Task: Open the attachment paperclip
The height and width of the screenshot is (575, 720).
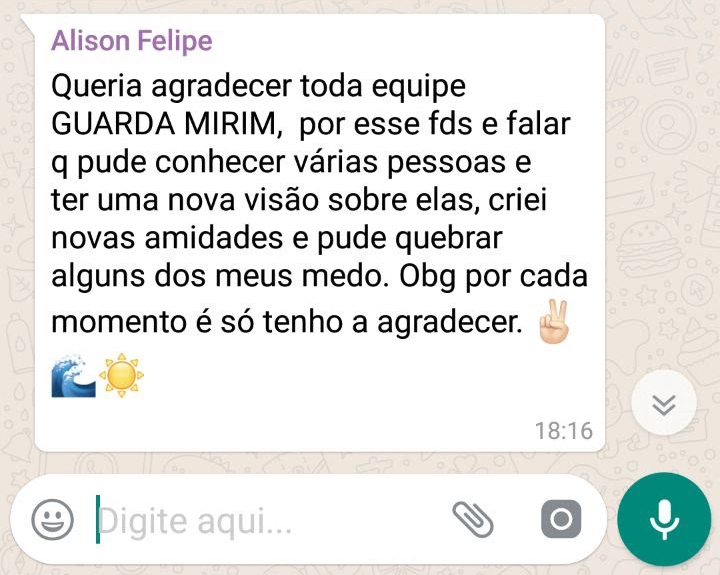Action: point(473,518)
